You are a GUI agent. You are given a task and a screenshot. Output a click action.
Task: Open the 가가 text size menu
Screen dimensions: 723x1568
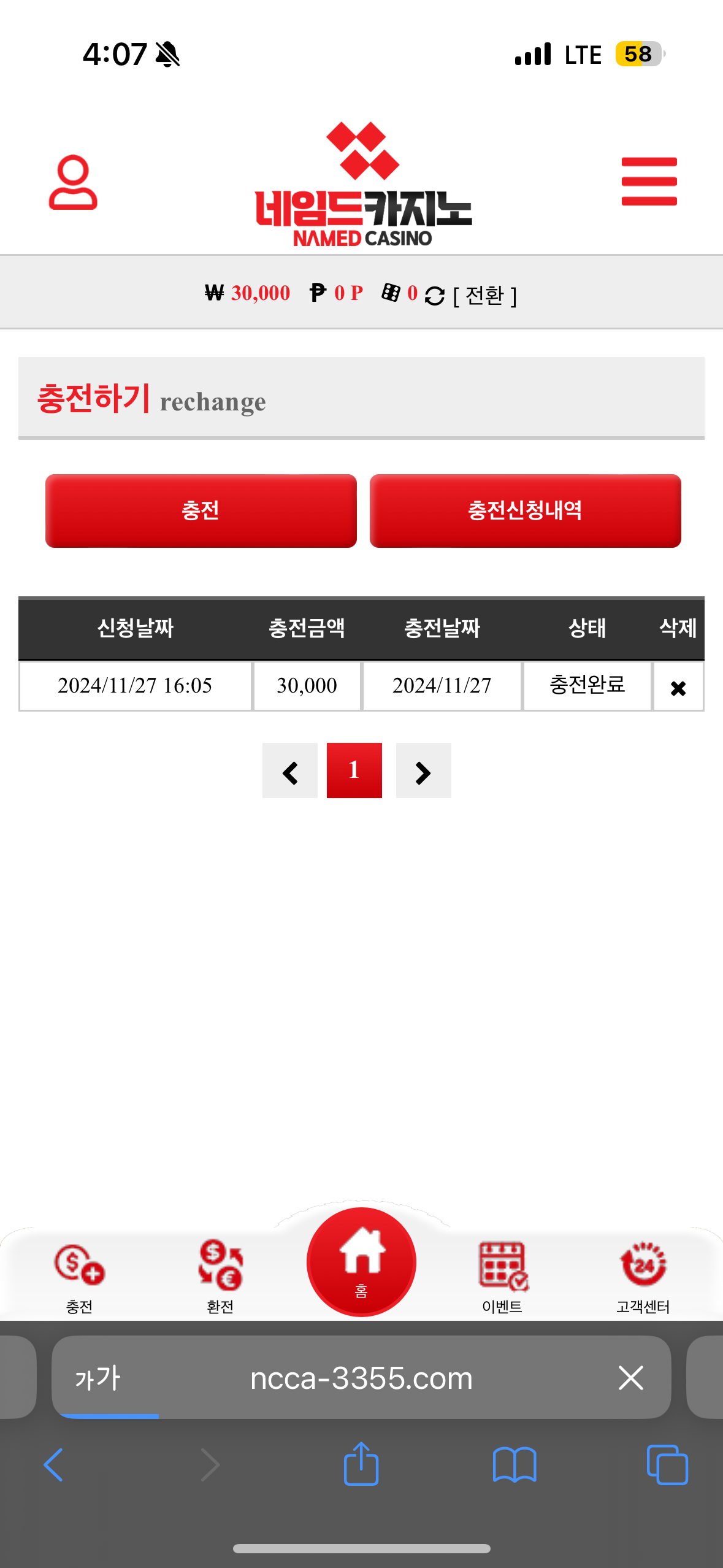pyautogui.click(x=98, y=1378)
